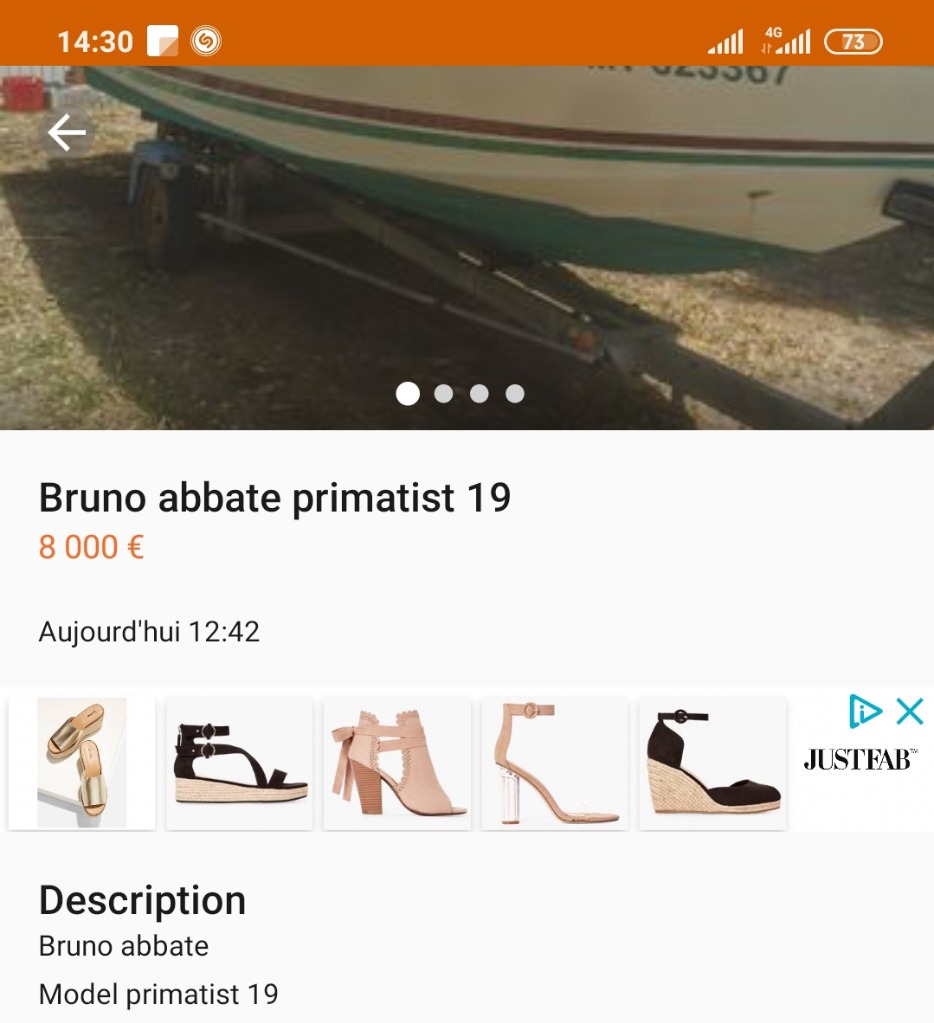View the gold platform sandal ad
The height and width of the screenshot is (1023, 934).
click(x=82, y=762)
